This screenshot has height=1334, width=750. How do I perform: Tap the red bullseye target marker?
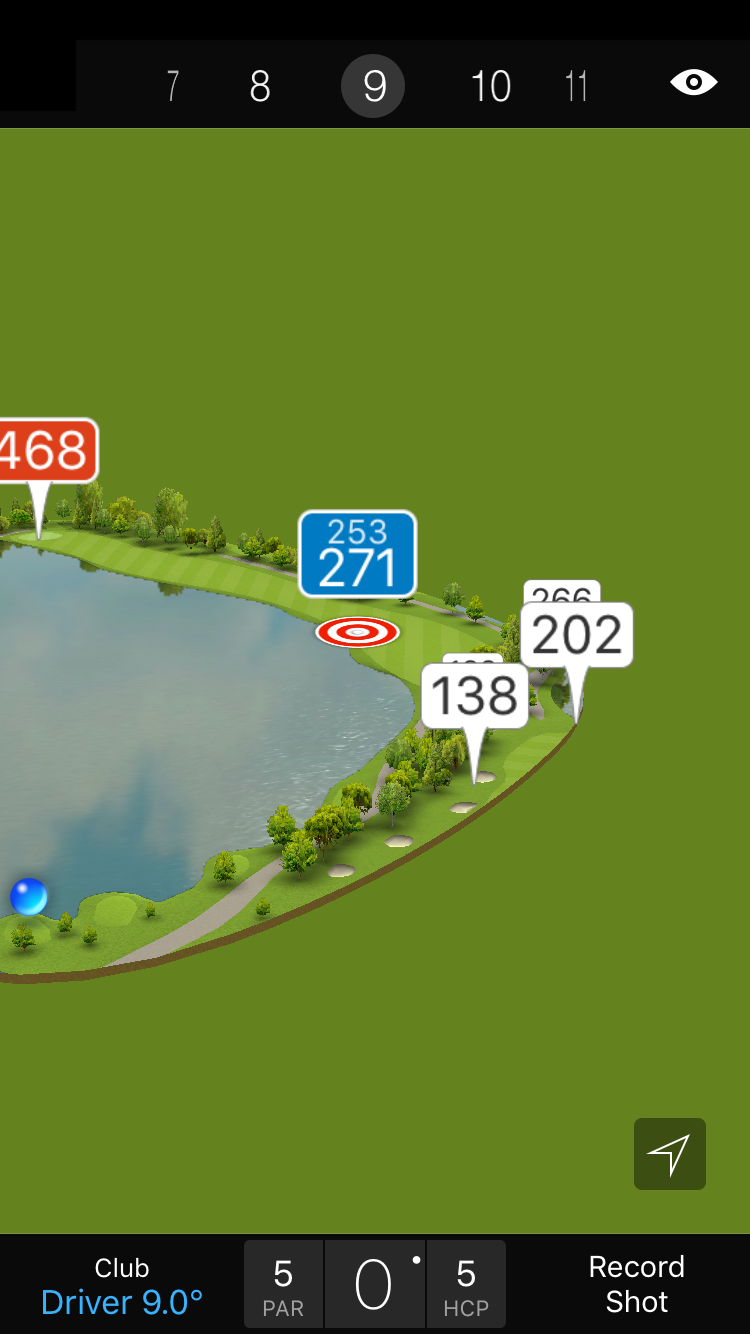tap(357, 632)
